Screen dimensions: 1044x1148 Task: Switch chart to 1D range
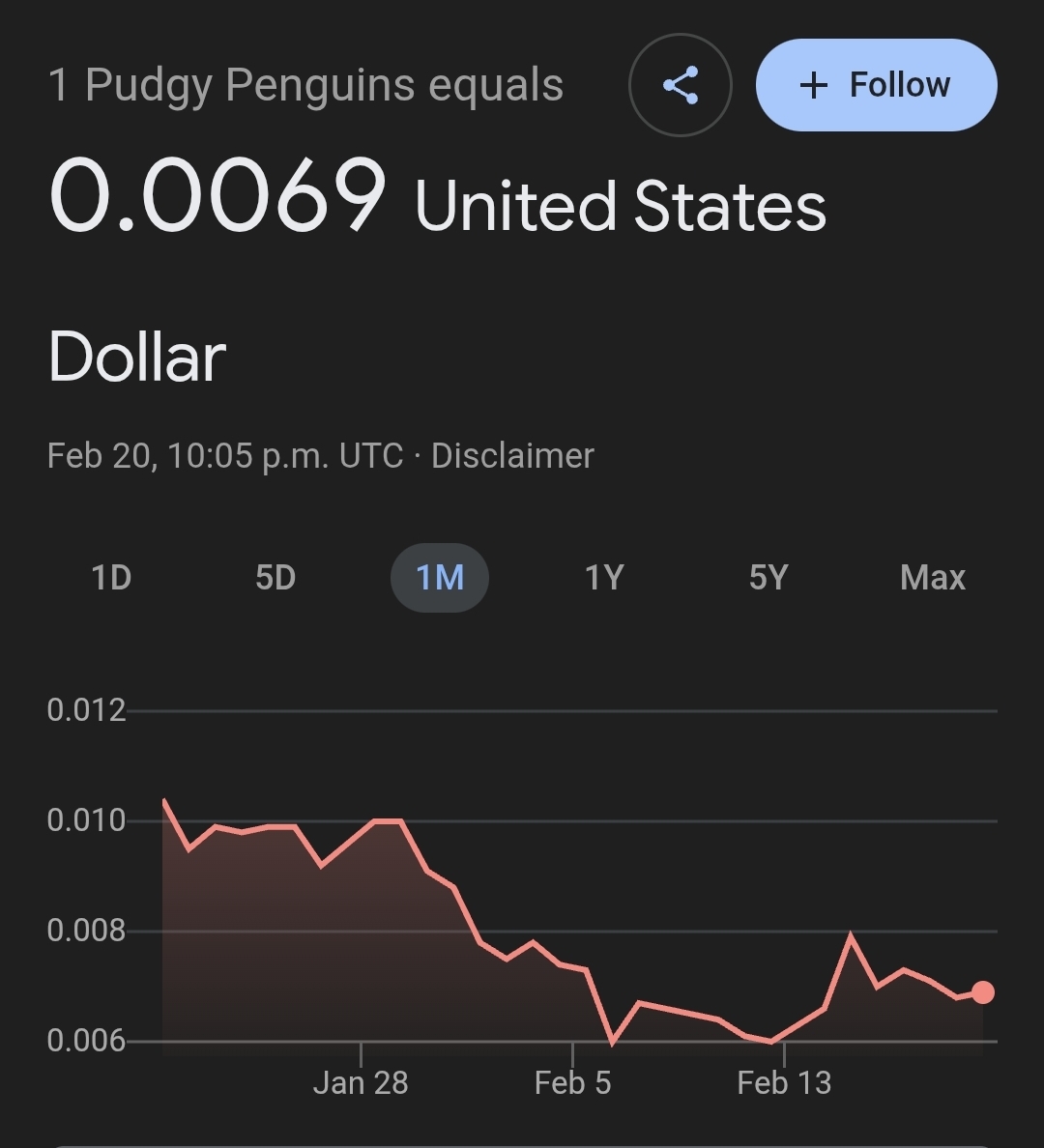tap(111, 578)
